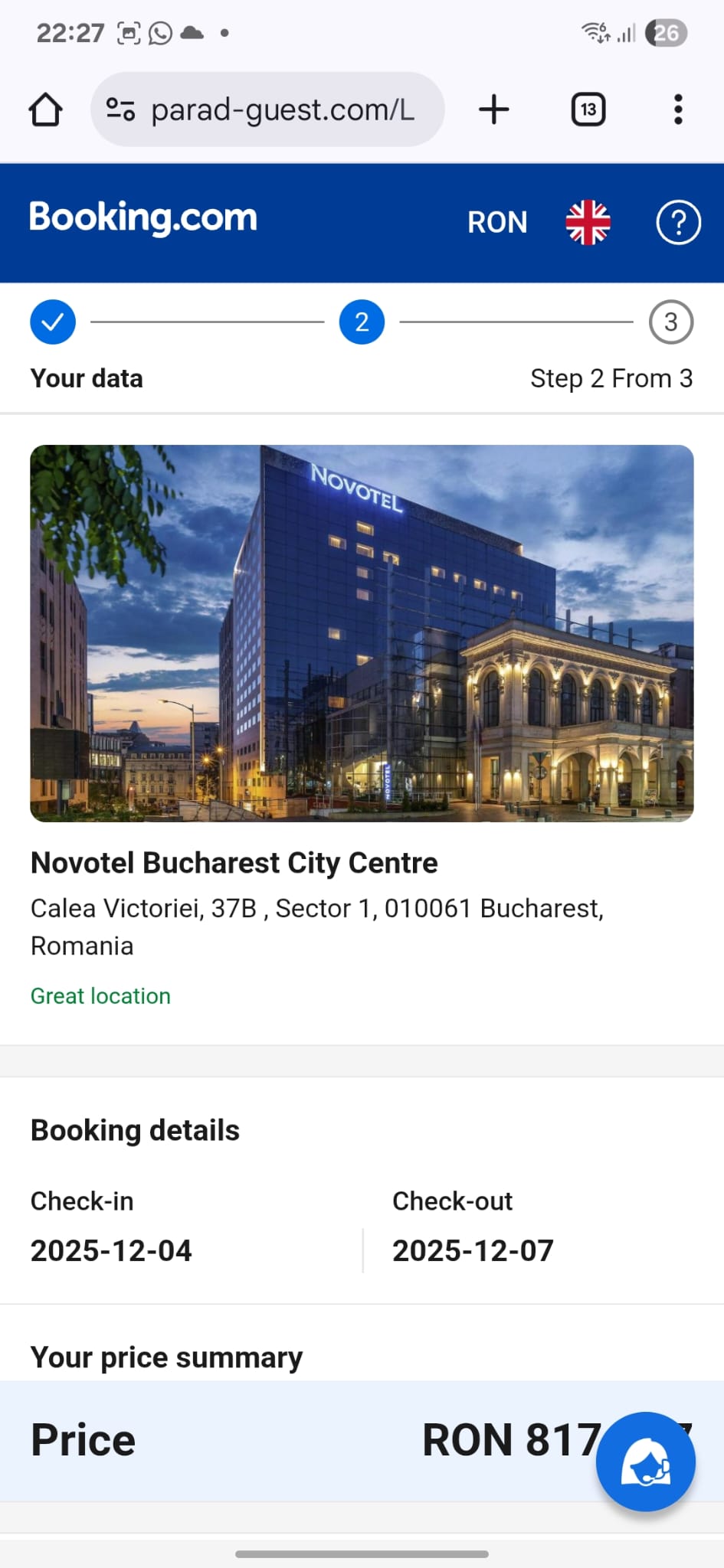Show the open tabs switcher
The width and height of the screenshot is (724, 1568).
pyautogui.click(x=588, y=109)
